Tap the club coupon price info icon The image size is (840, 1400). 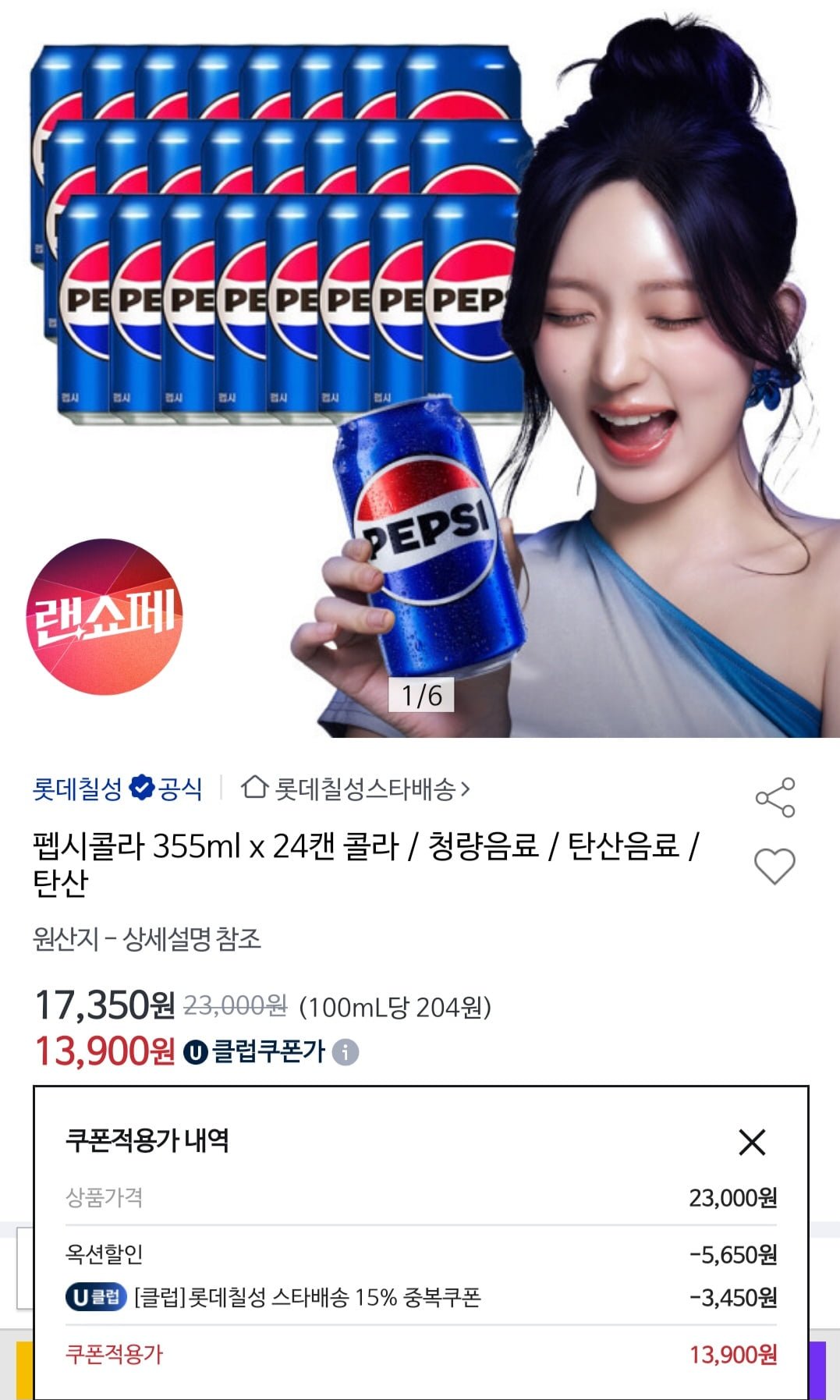[x=346, y=1052]
